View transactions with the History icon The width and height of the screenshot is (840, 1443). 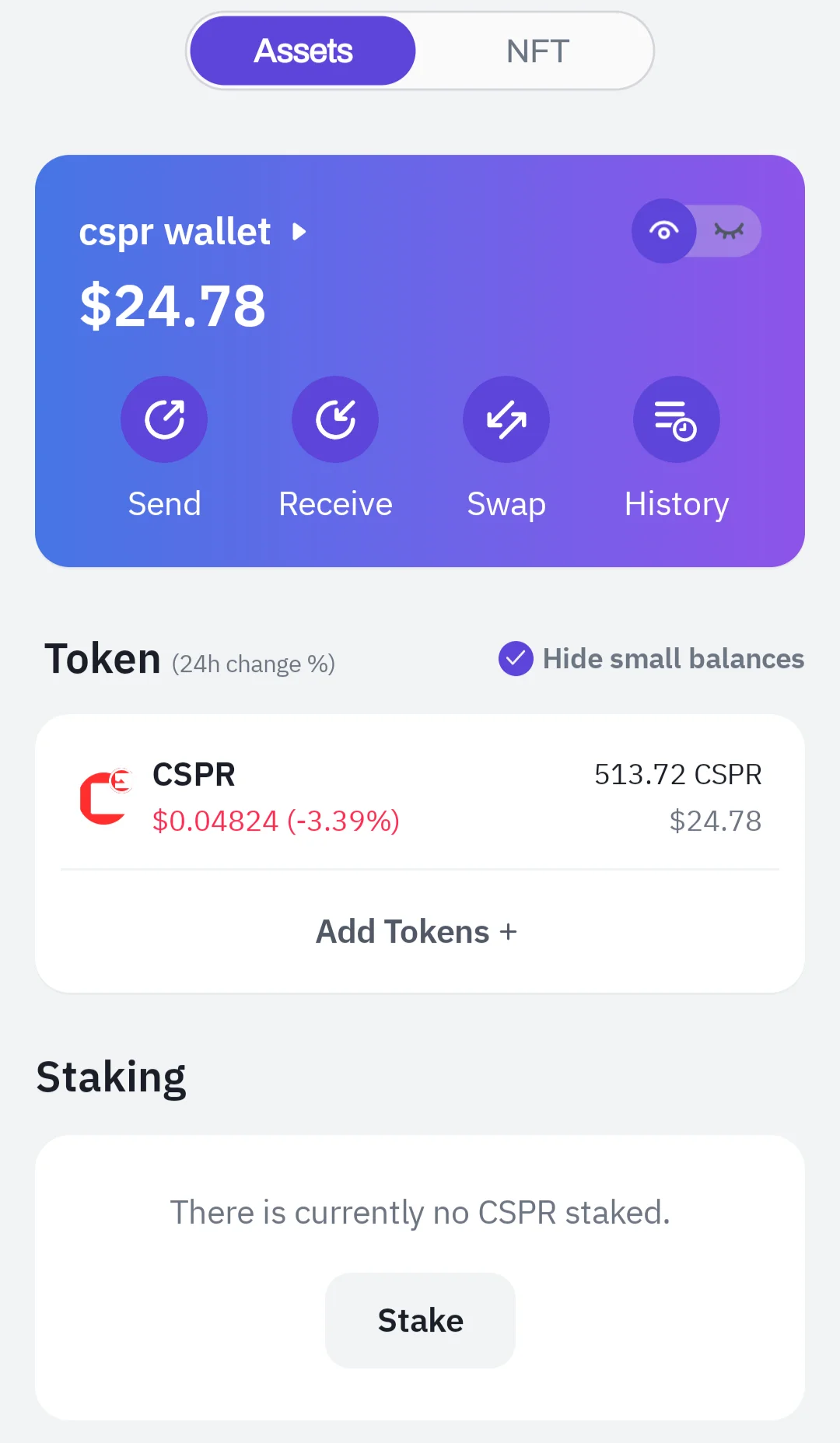coord(676,419)
